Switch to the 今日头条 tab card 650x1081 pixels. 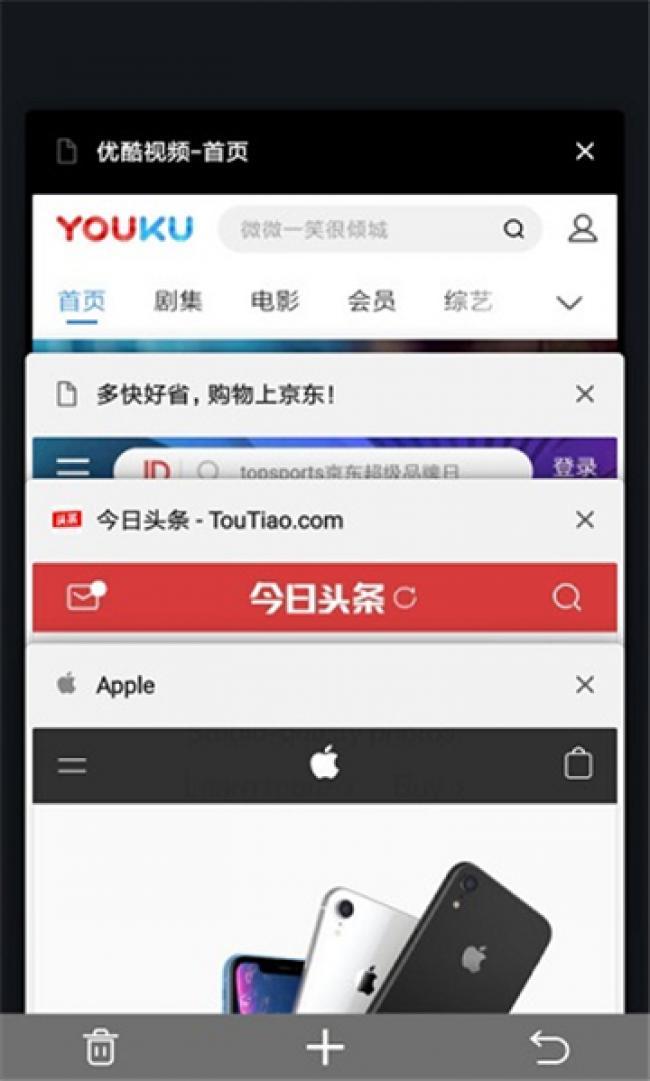325,562
